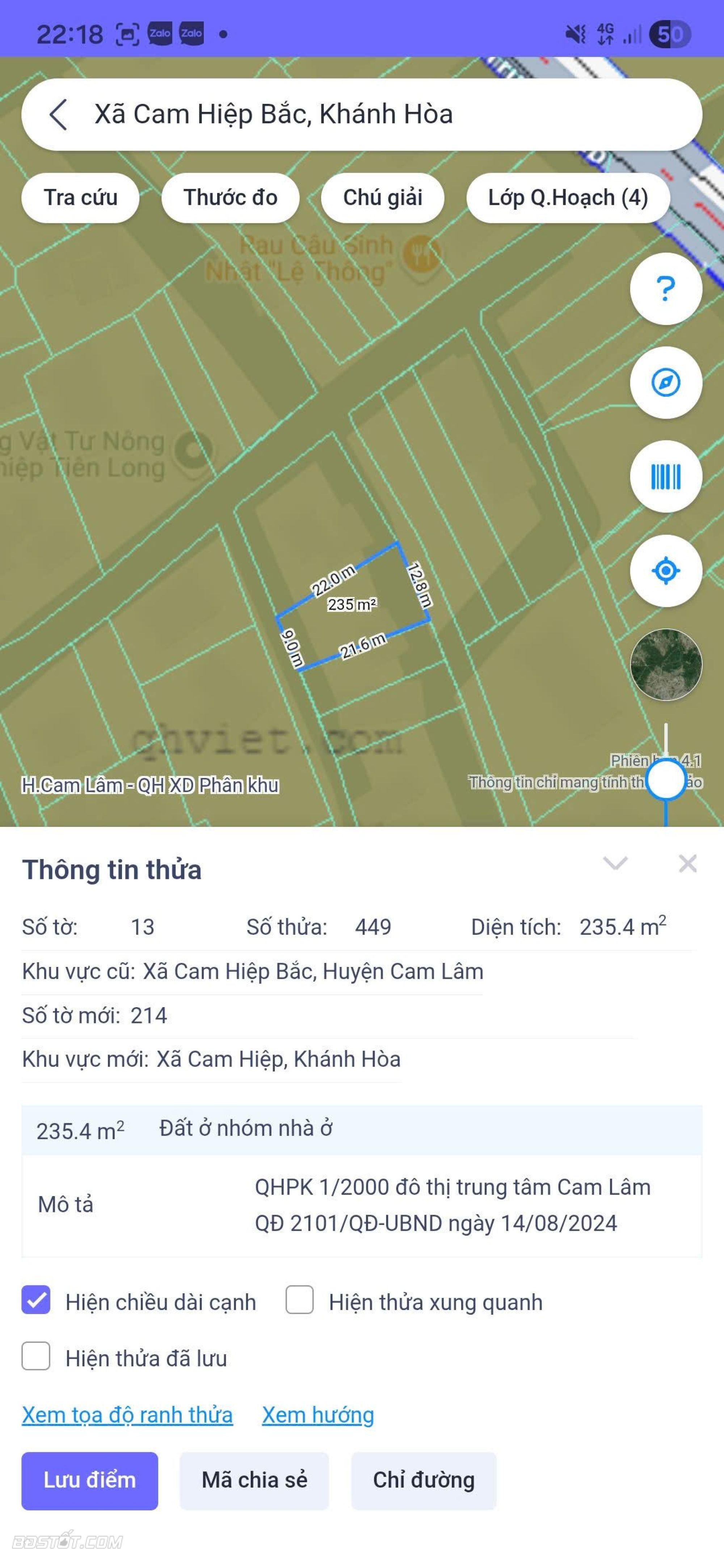The image size is (724, 1568).
Task: Save this point with Lưu điểm
Action: point(89,1480)
